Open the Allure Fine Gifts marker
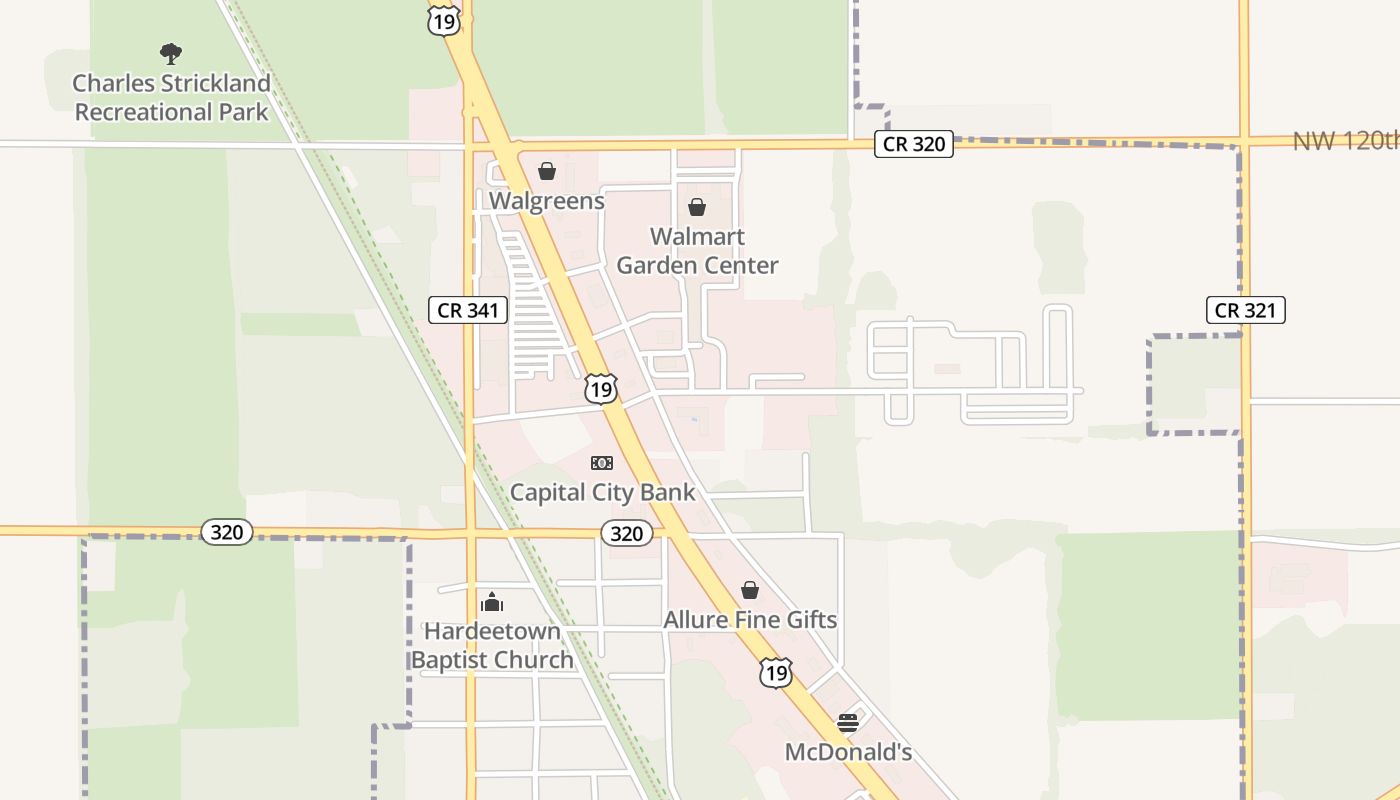1400x800 pixels. coord(750,591)
